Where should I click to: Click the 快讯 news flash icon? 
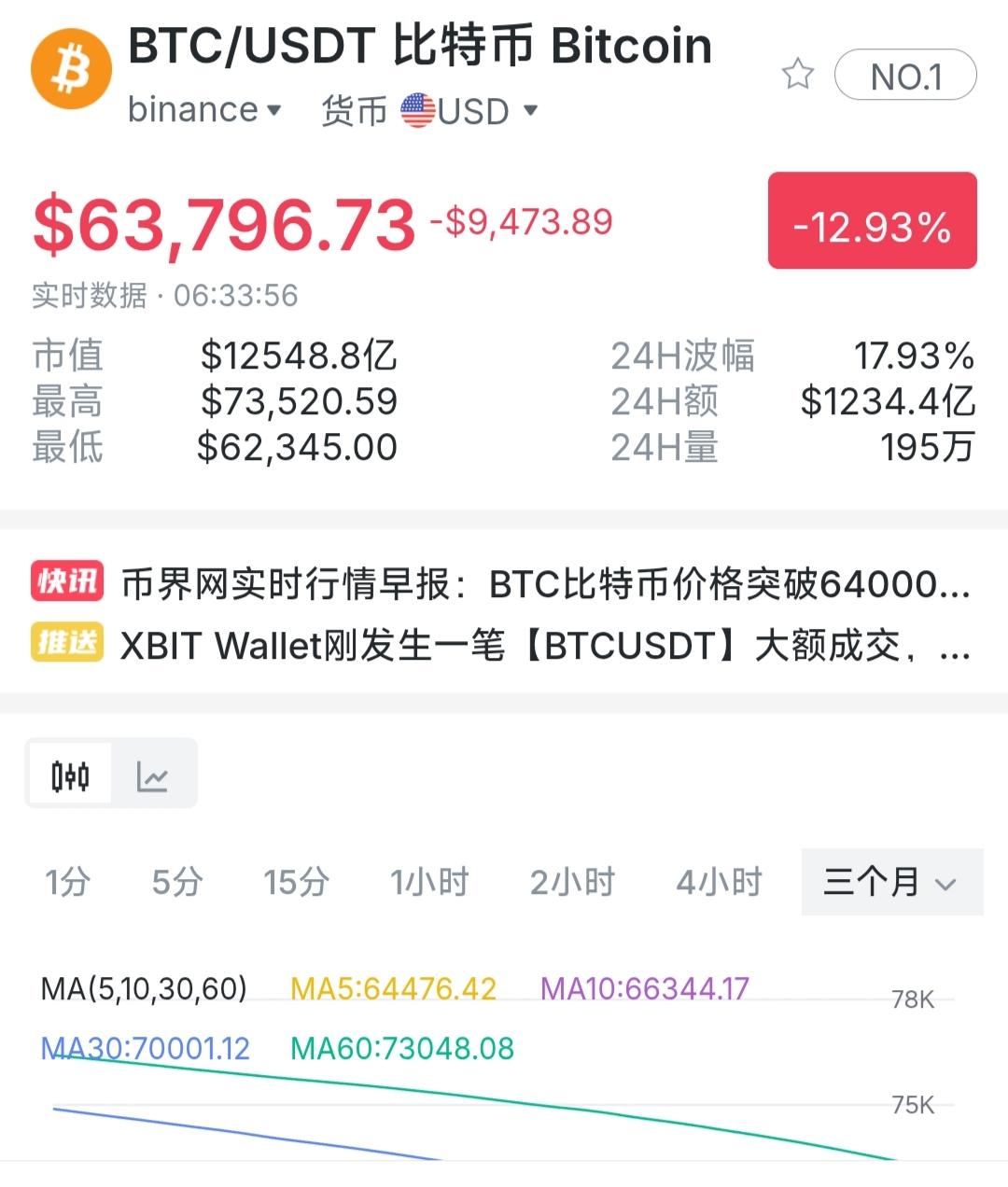click(66, 580)
